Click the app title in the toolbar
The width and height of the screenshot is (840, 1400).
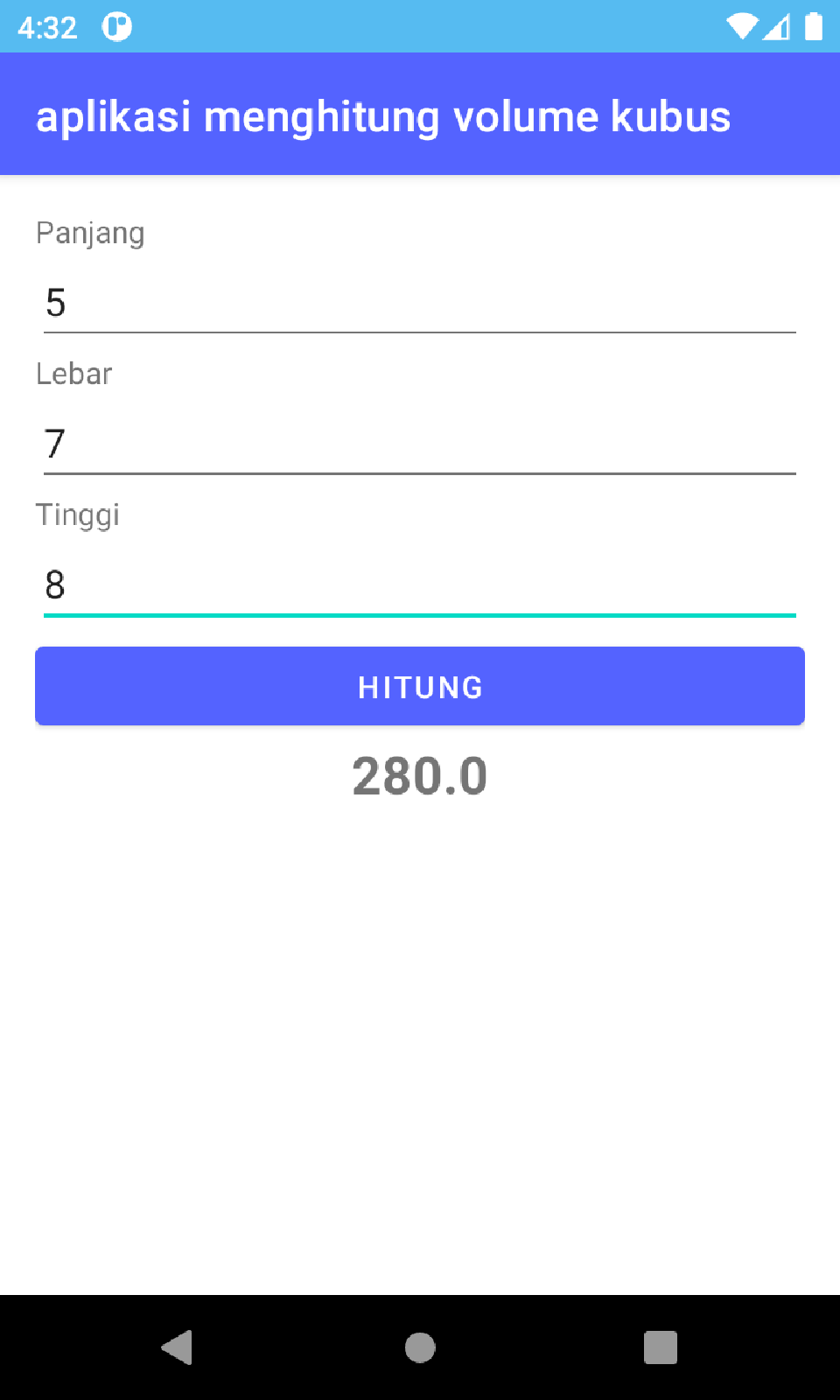[x=384, y=115]
